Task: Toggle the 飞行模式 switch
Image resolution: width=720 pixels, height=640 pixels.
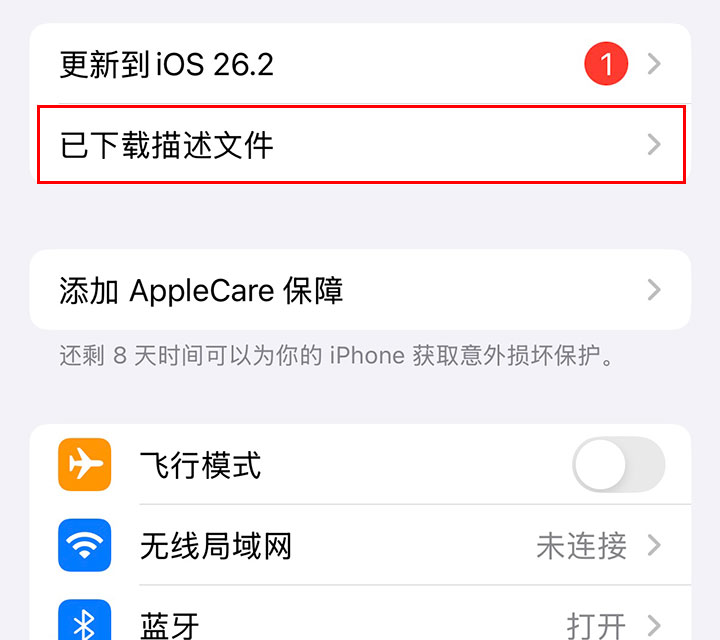Action: point(618,464)
